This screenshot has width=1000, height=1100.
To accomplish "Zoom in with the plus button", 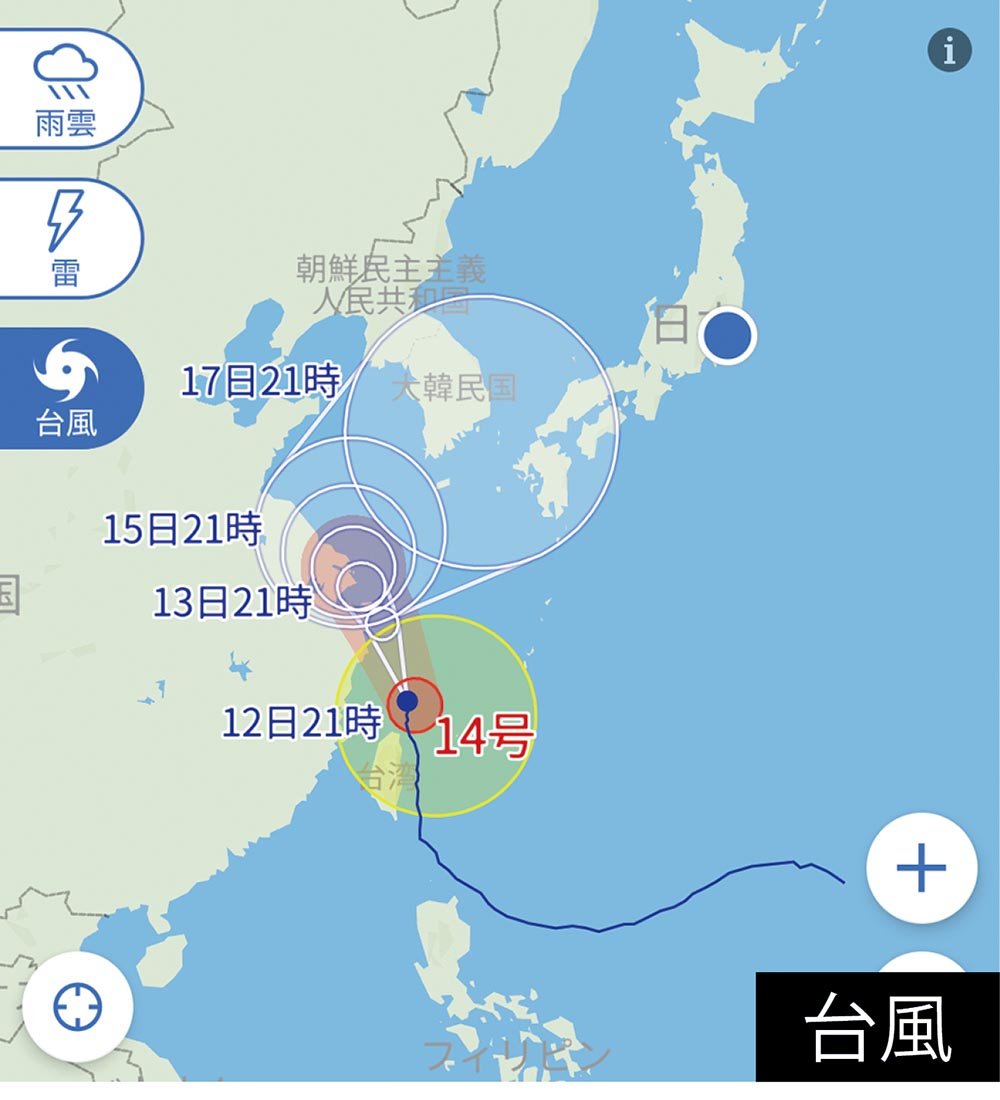I will point(921,868).
